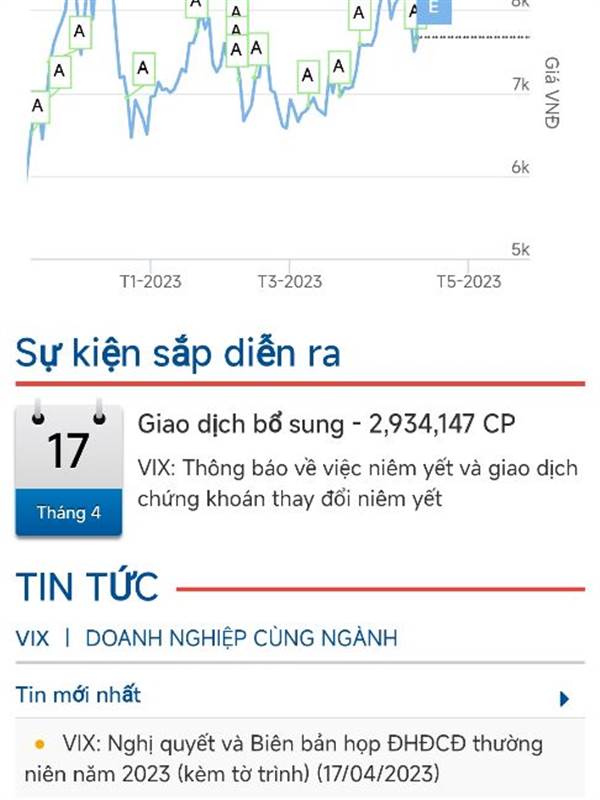
Task: Expand the Tin mới nhất arrow
Action: [x=564, y=698]
